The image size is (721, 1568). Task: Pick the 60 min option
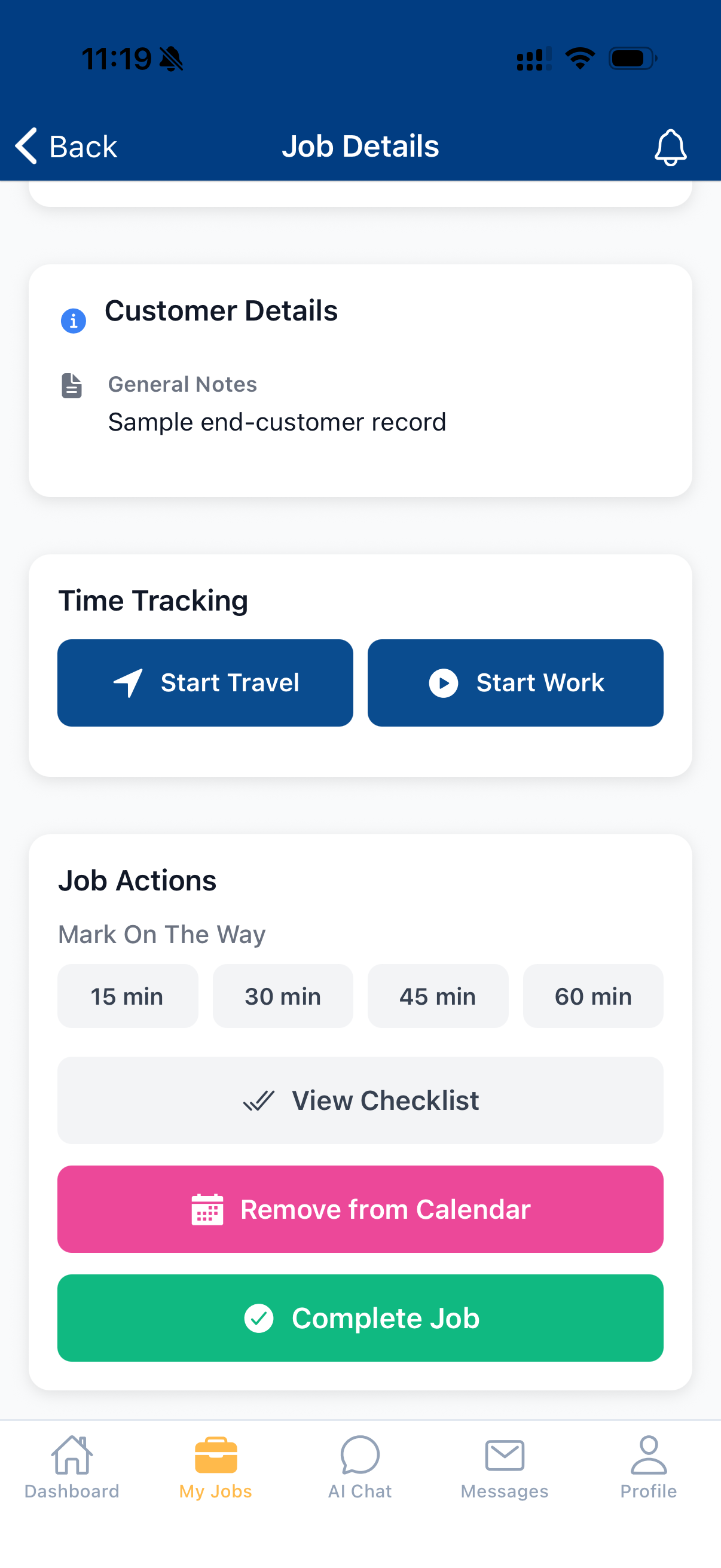tap(592, 996)
